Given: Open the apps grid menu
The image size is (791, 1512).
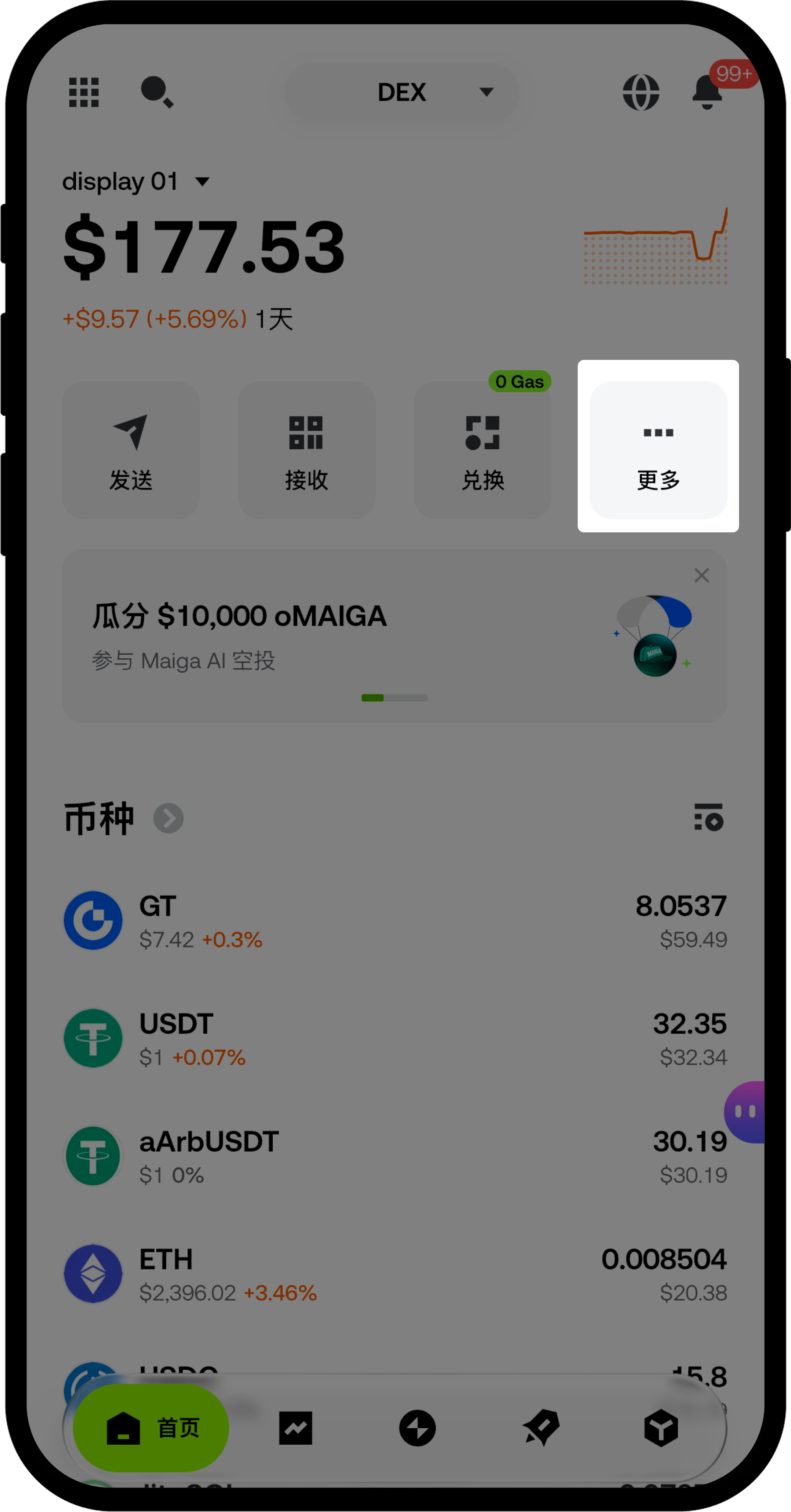Looking at the screenshot, I should coord(84,92).
